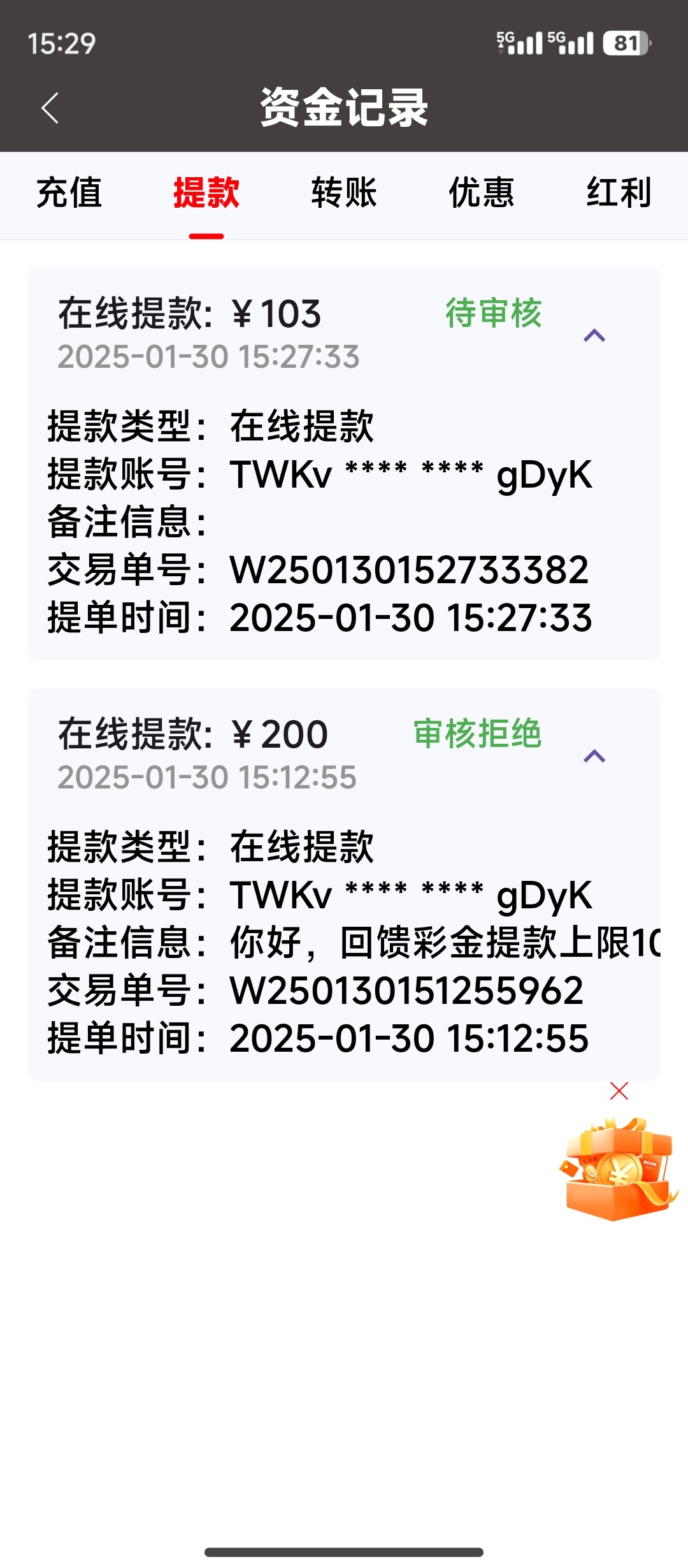Collapse the ¥103 withdrawal record details

[x=594, y=335]
